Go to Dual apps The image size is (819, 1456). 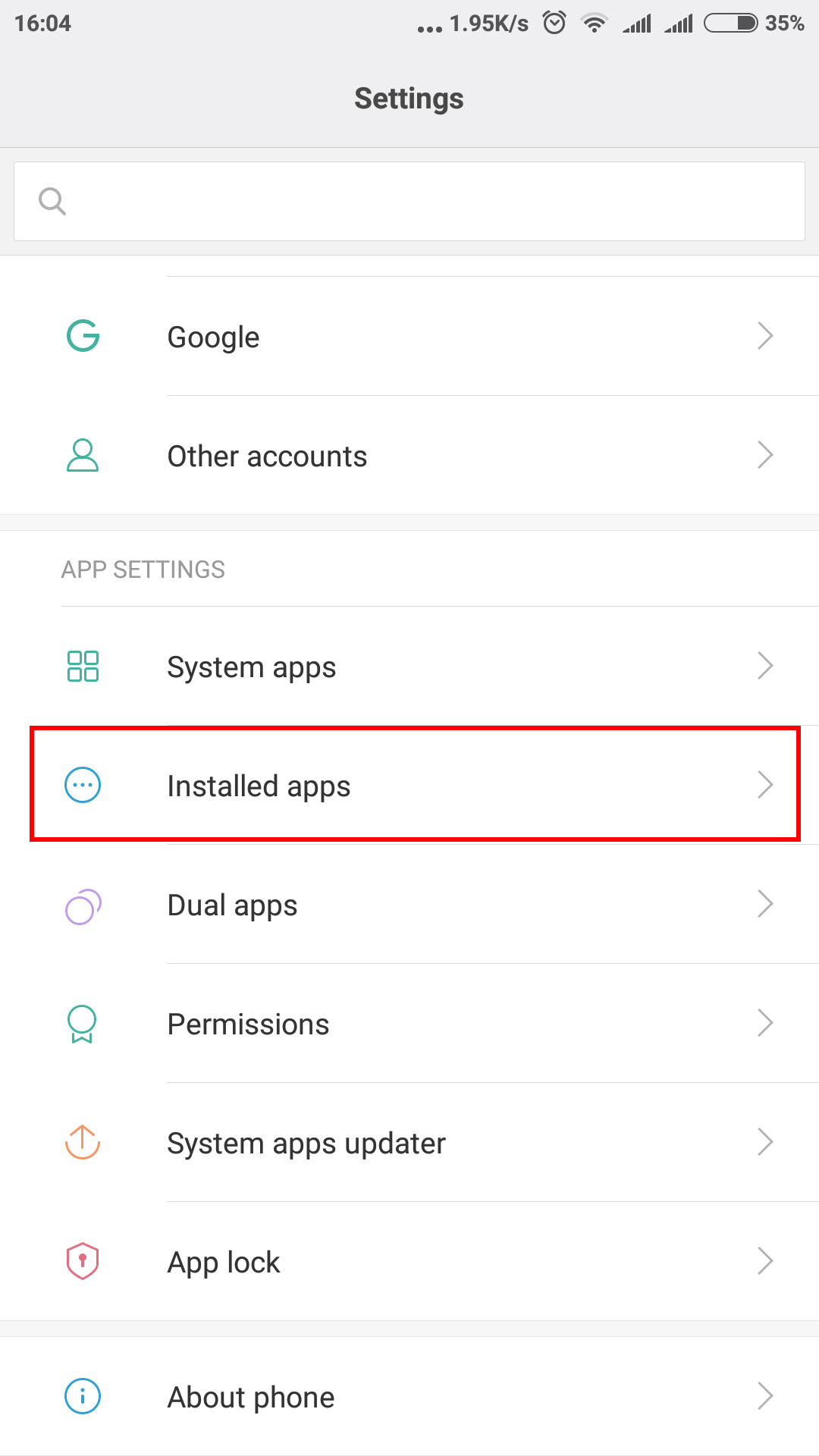tap(409, 904)
